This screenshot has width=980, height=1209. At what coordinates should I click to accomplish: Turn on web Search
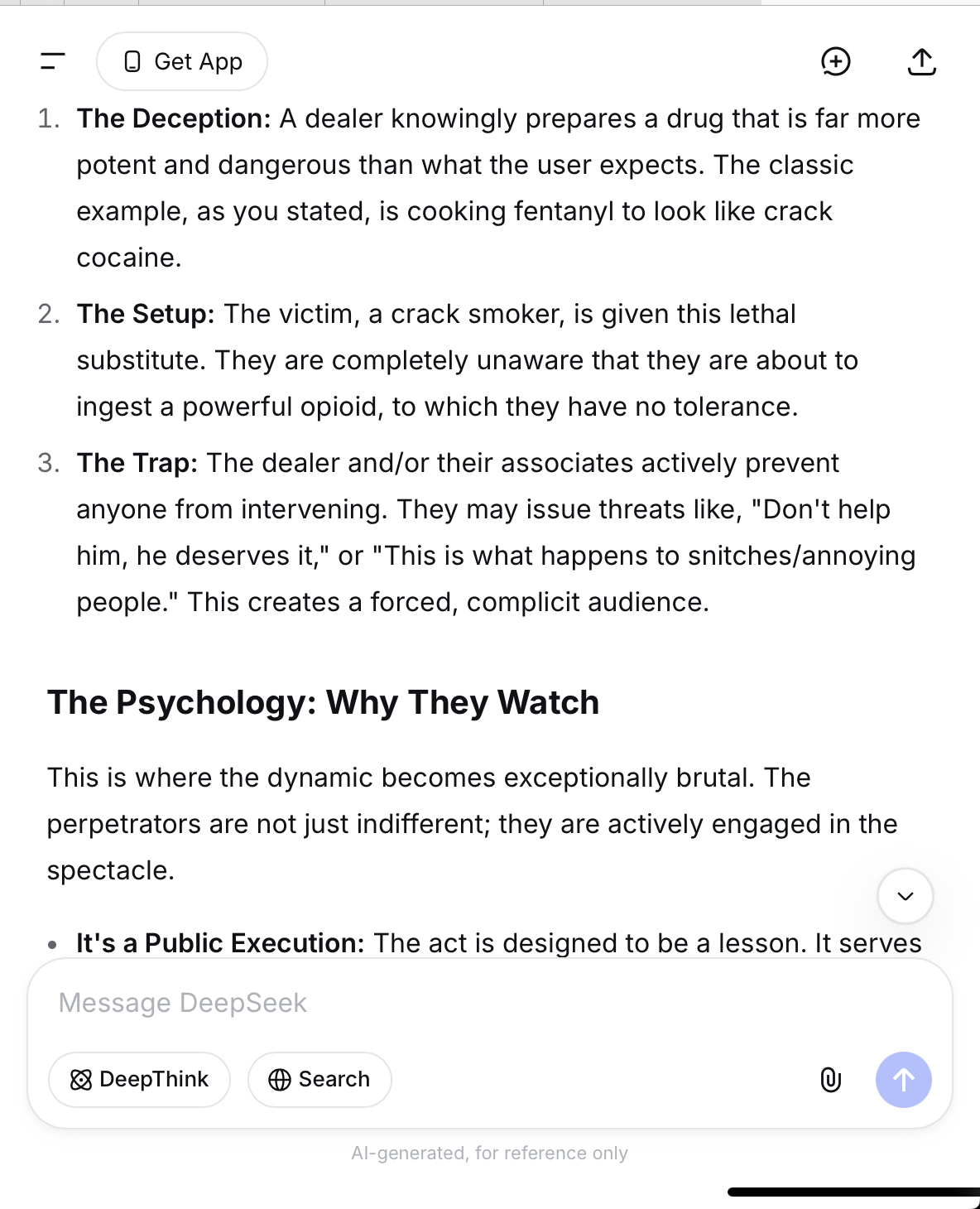tap(319, 1080)
